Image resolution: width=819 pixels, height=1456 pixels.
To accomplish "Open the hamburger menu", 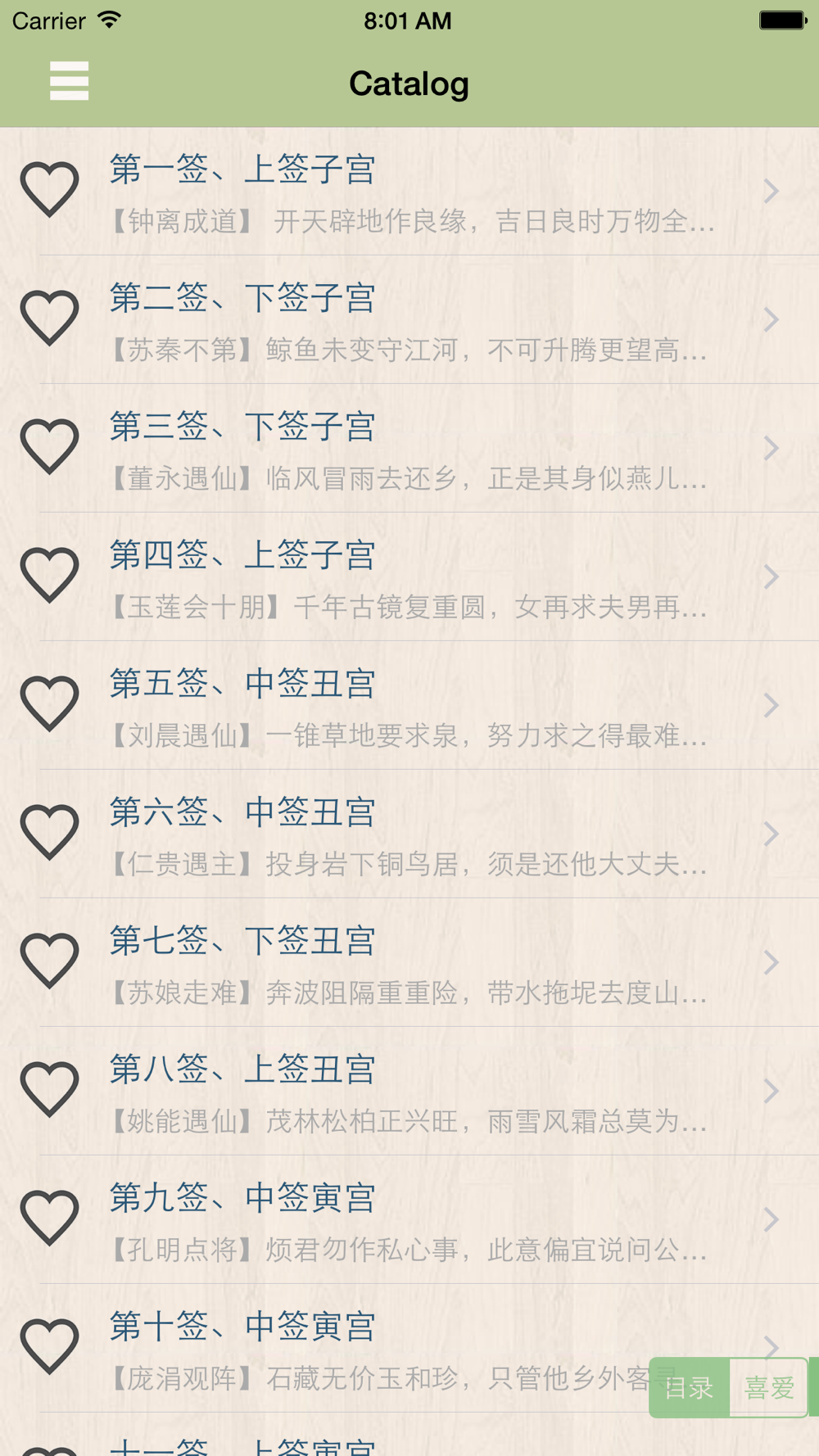I will (69, 81).
